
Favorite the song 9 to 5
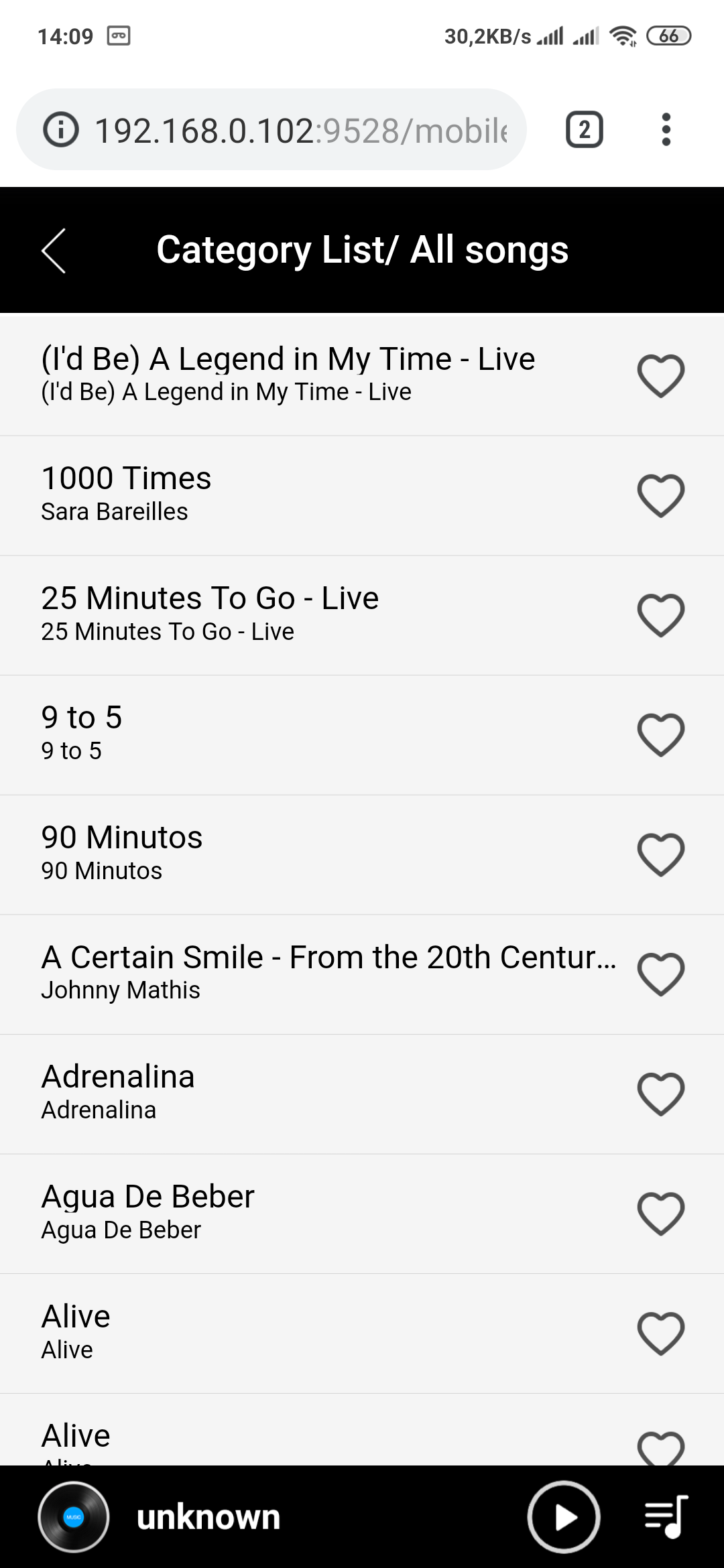660,735
